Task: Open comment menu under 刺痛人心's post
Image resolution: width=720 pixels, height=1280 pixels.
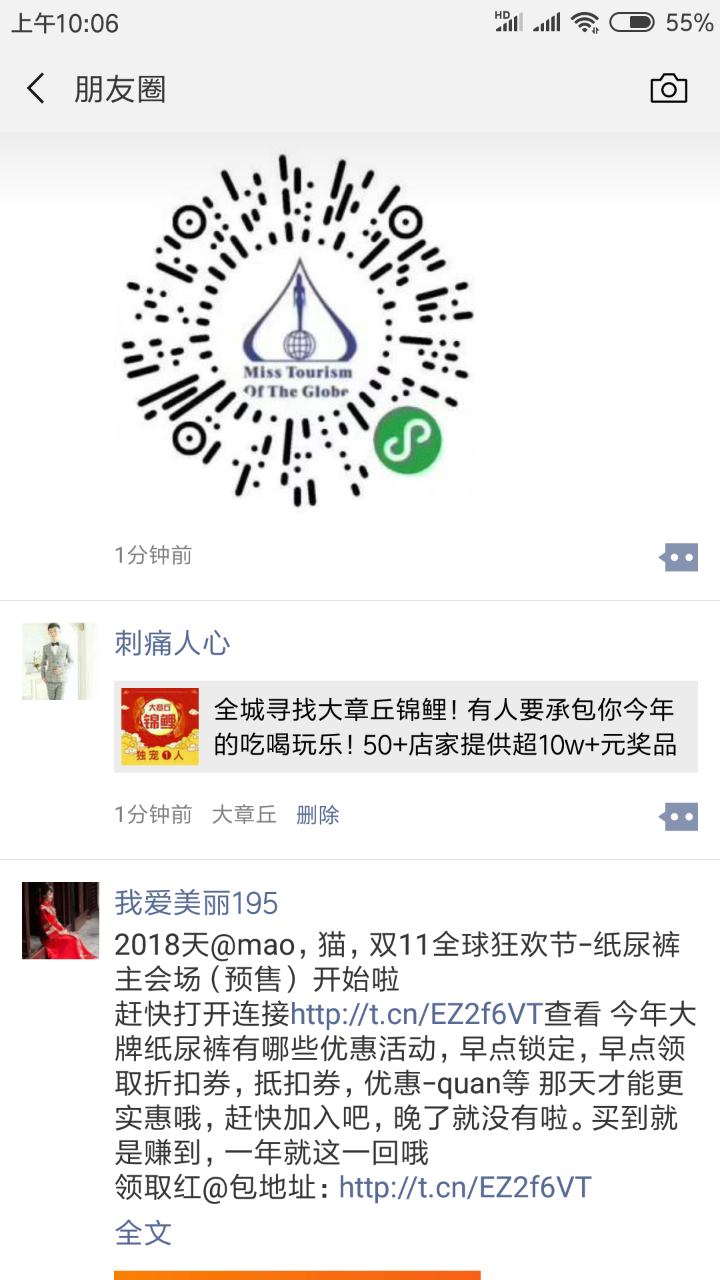Action: pyautogui.click(x=679, y=817)
